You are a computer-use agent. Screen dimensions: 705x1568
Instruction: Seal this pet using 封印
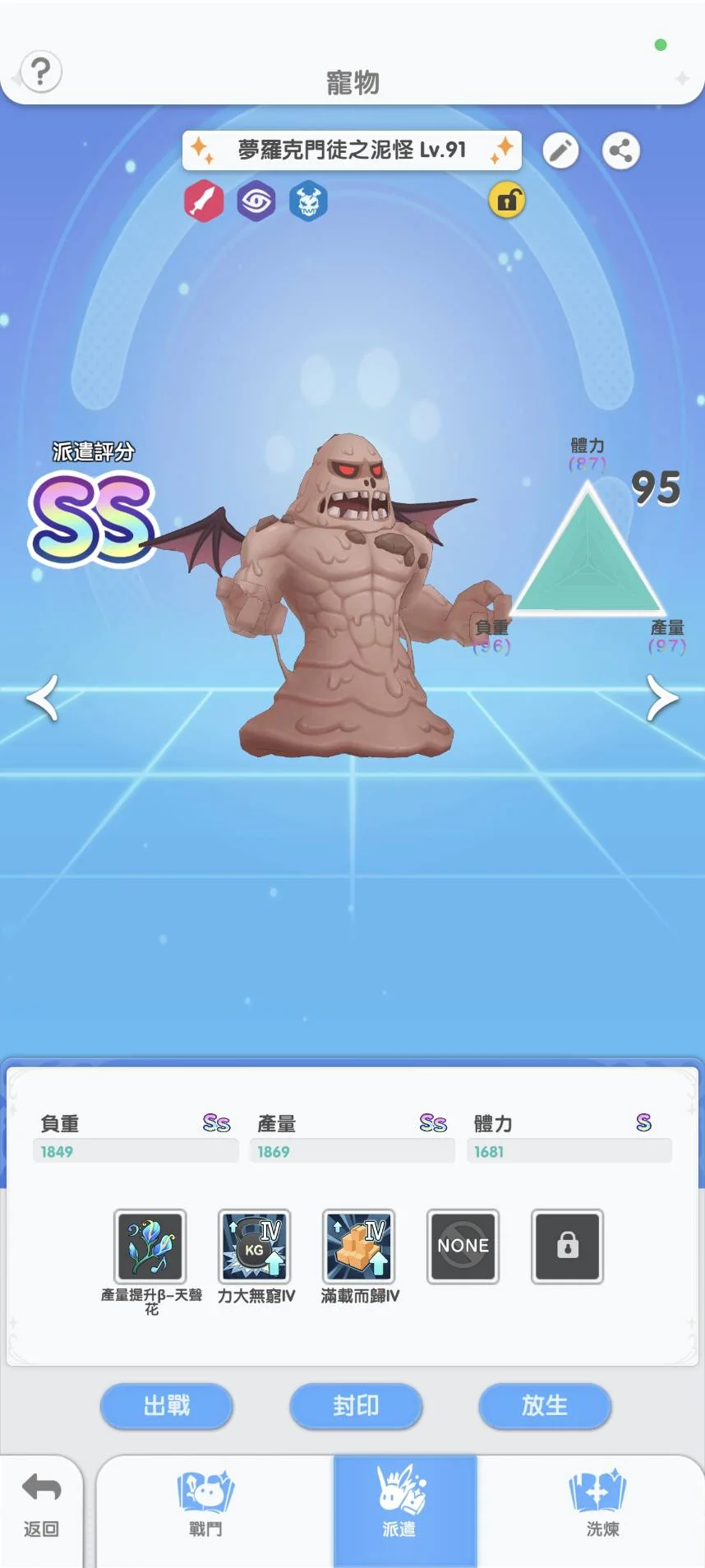(356, 1405)
